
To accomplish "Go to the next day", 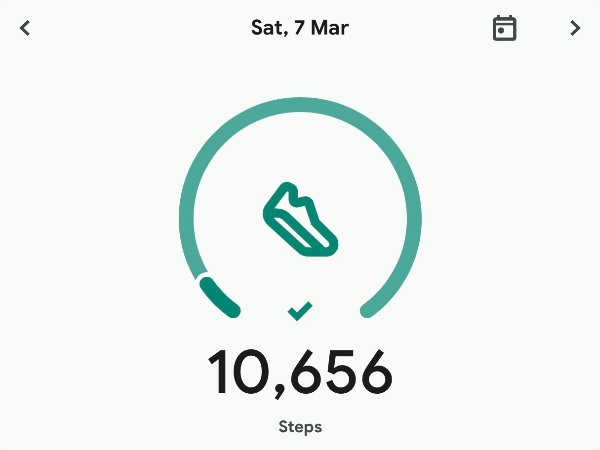I will [x=575, y=28].
